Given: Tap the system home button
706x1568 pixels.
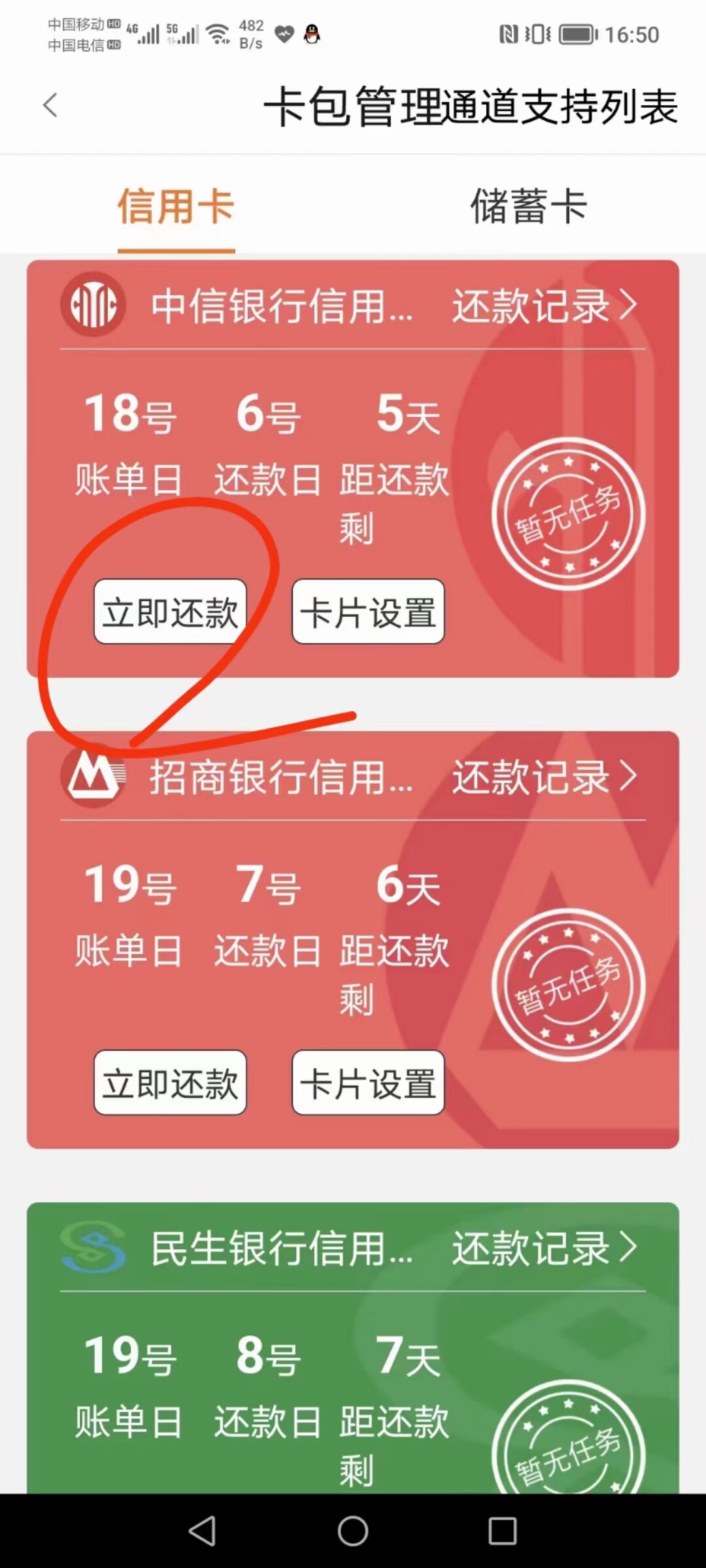Looking at the screenshot, I should click(x=353, y=1531).
